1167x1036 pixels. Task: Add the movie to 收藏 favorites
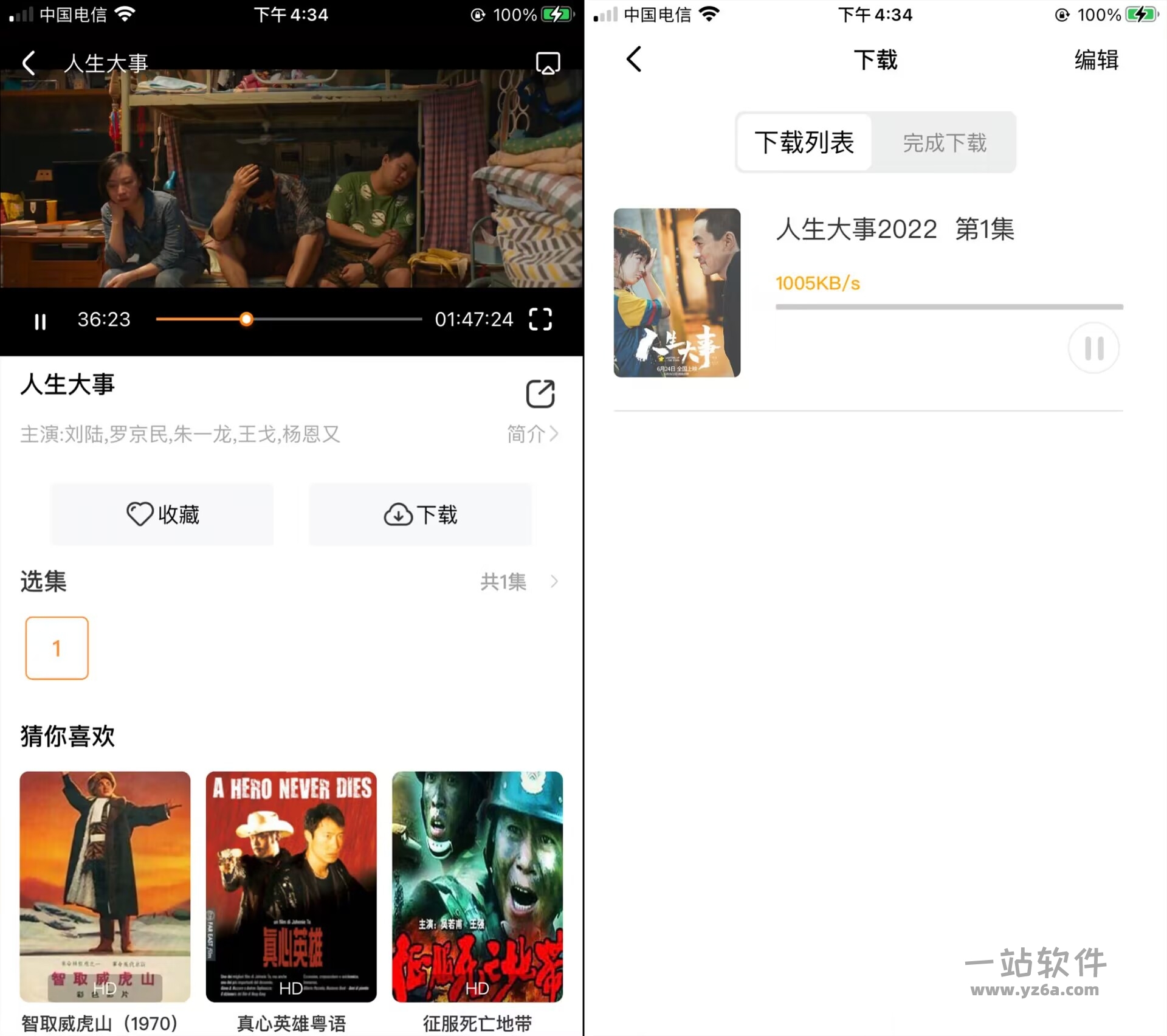click(x=162, y=514)
